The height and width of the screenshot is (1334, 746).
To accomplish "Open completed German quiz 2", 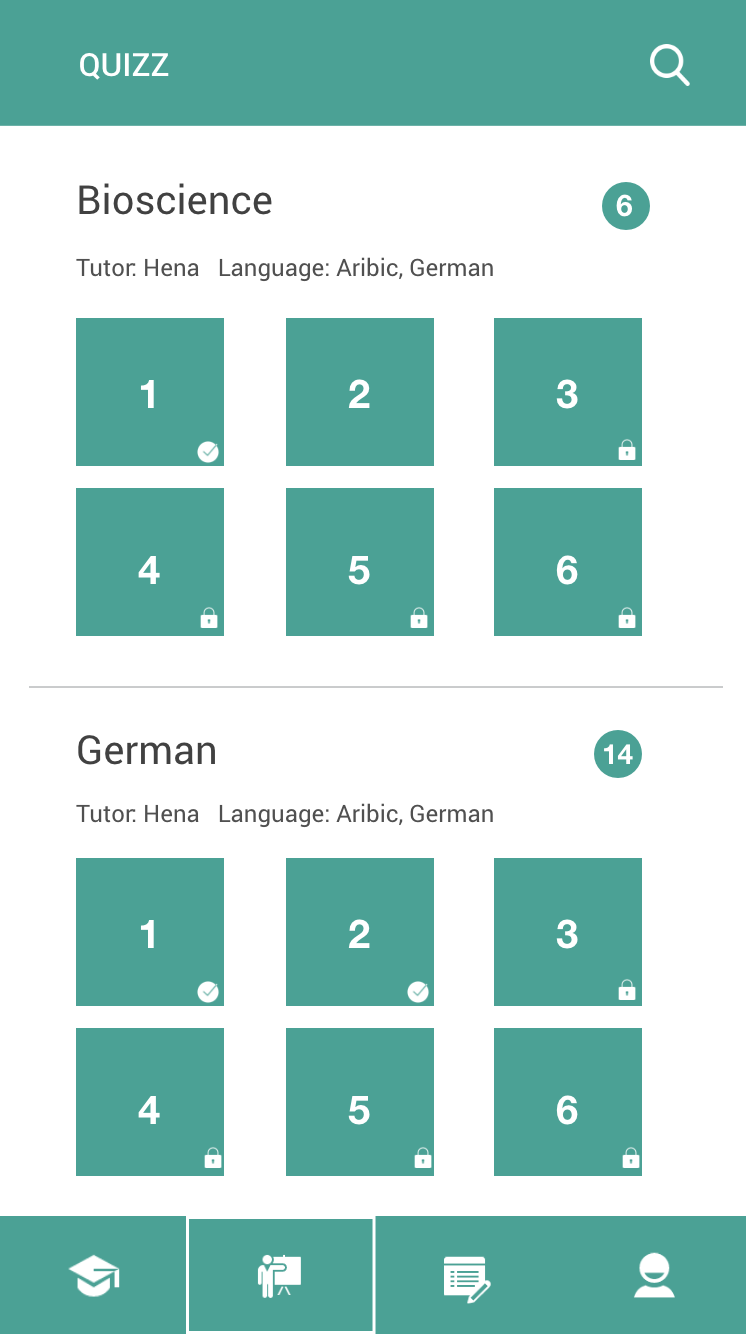I will 360,932.
